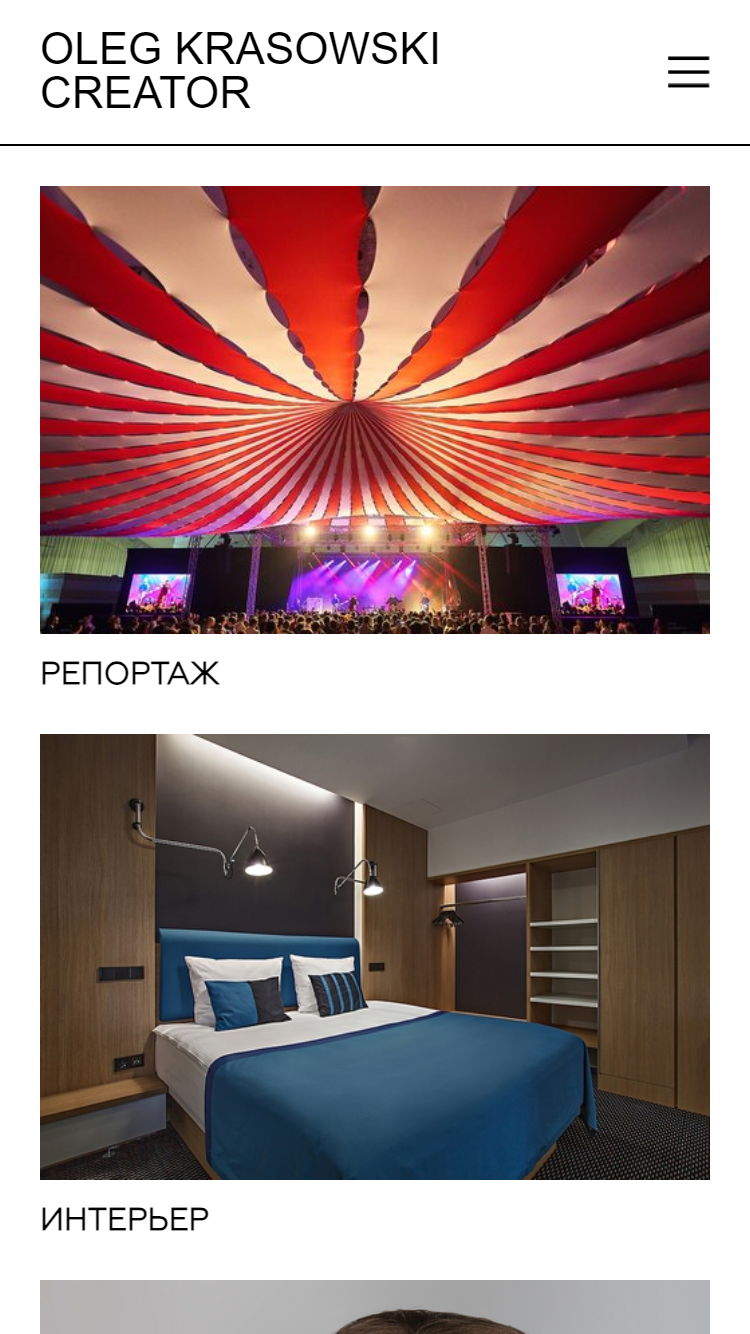Image resolution: width=750 pixels, height=1334 pixels.
Task: Go to Oleg Krasowski Creator home
Action: (240, 71)
